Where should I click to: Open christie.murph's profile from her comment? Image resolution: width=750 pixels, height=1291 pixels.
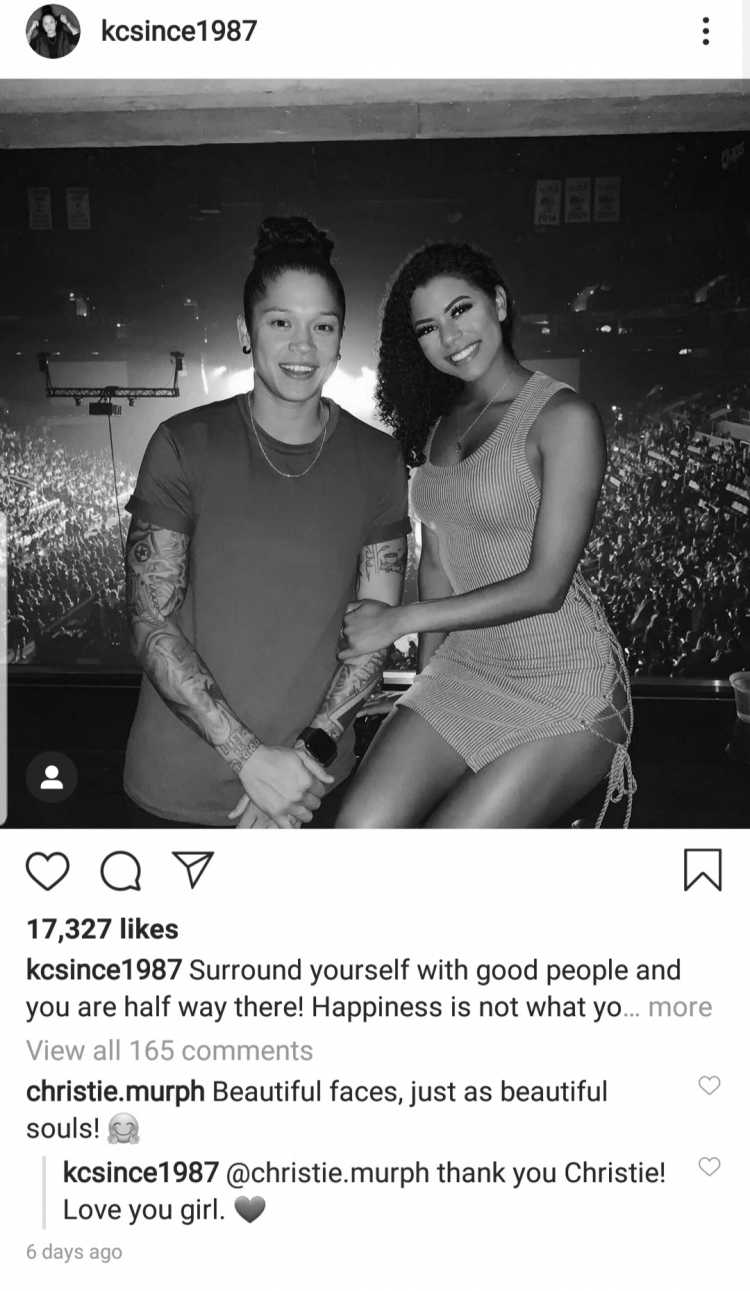tap(115, 1091)
